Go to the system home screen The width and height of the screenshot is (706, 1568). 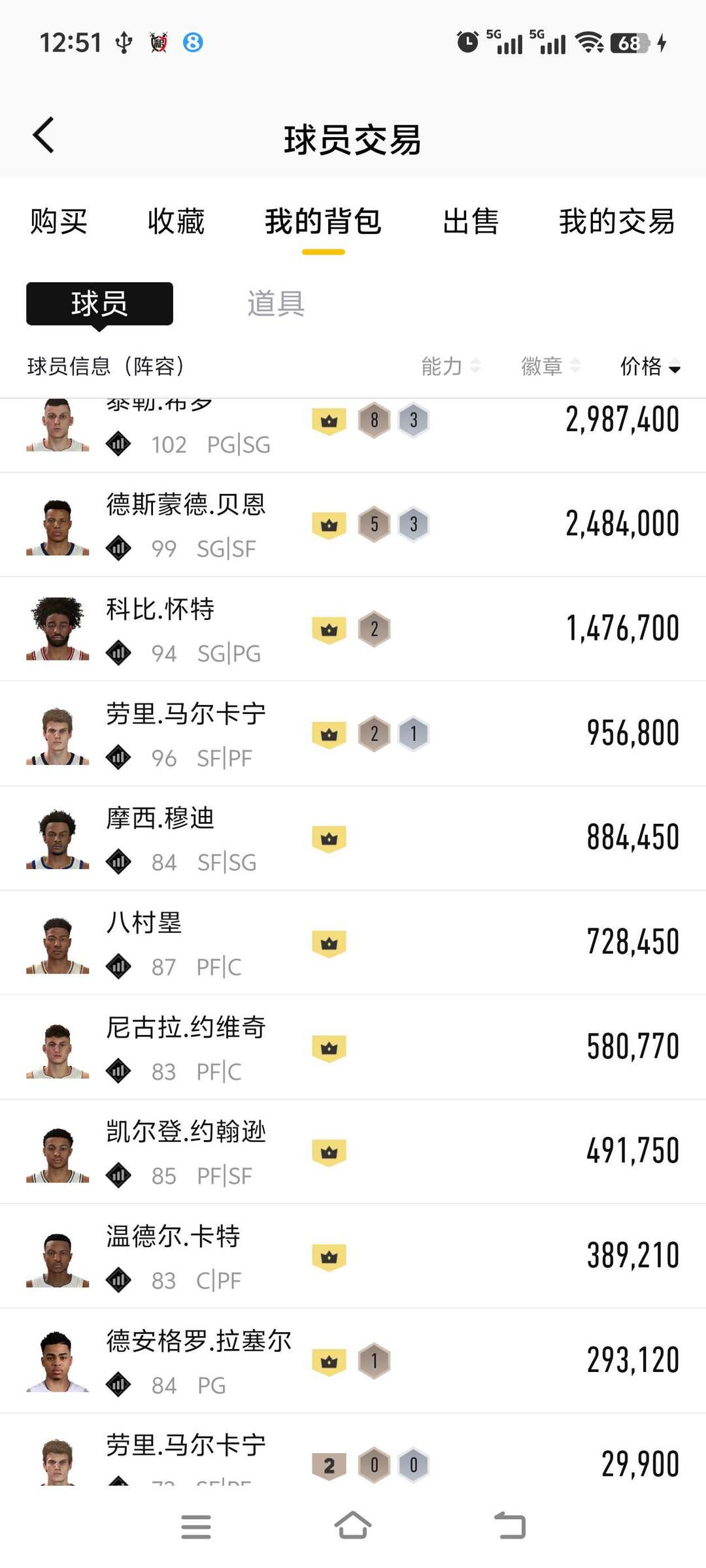[x=353, y=1526]
